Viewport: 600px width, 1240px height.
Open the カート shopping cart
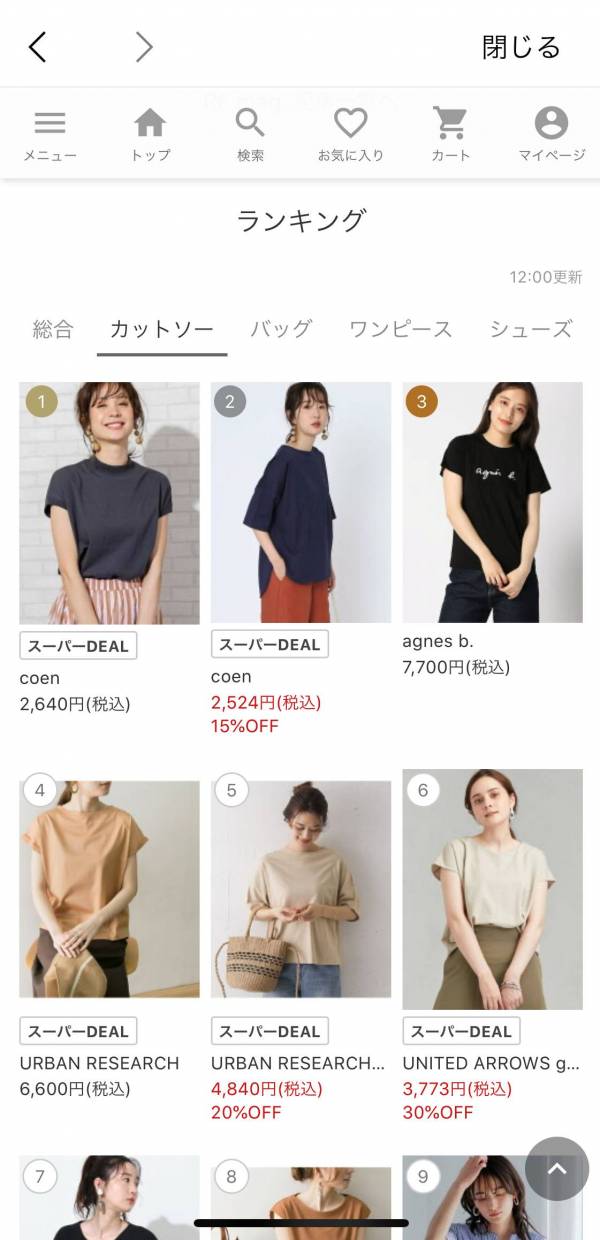(450, 134)
